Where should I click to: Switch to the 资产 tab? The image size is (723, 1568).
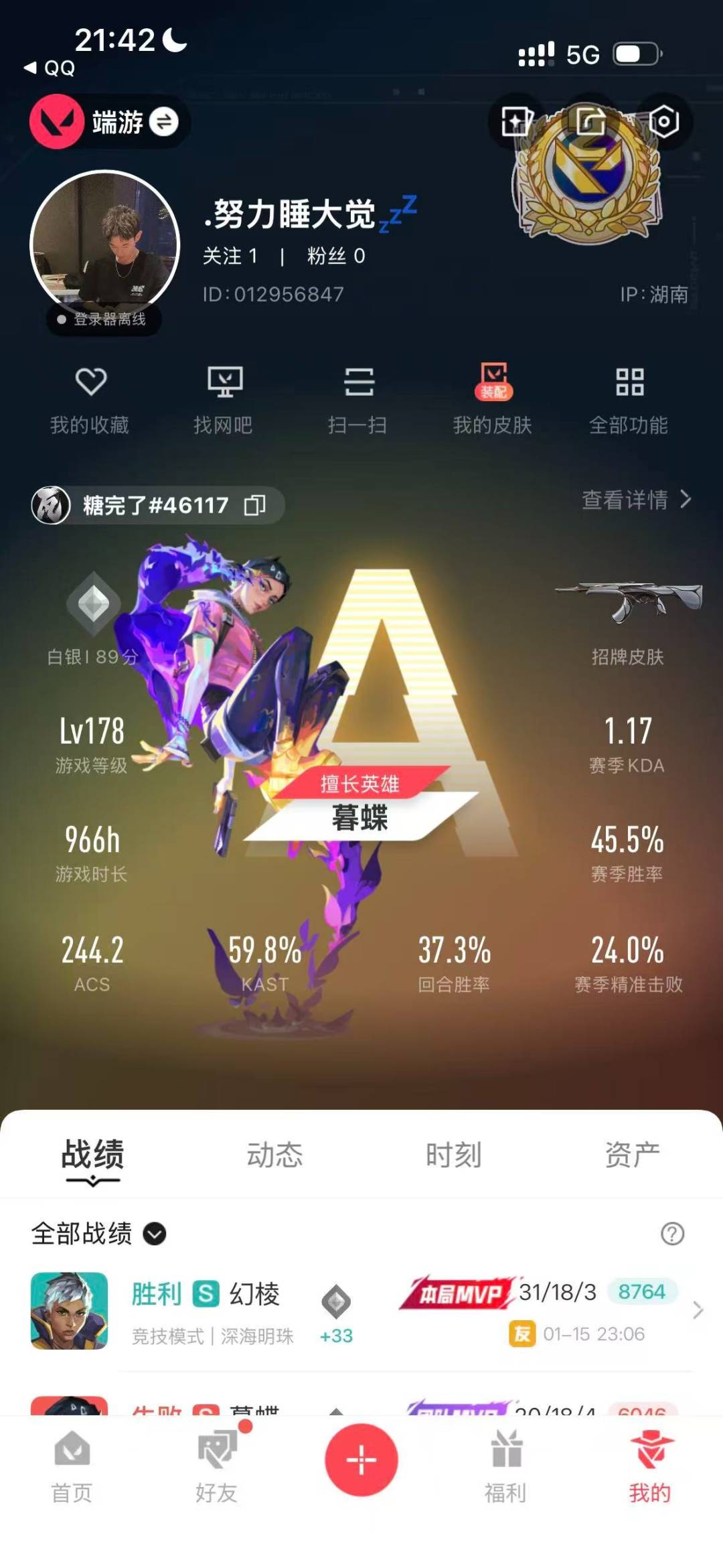(x=632, y=1155)
